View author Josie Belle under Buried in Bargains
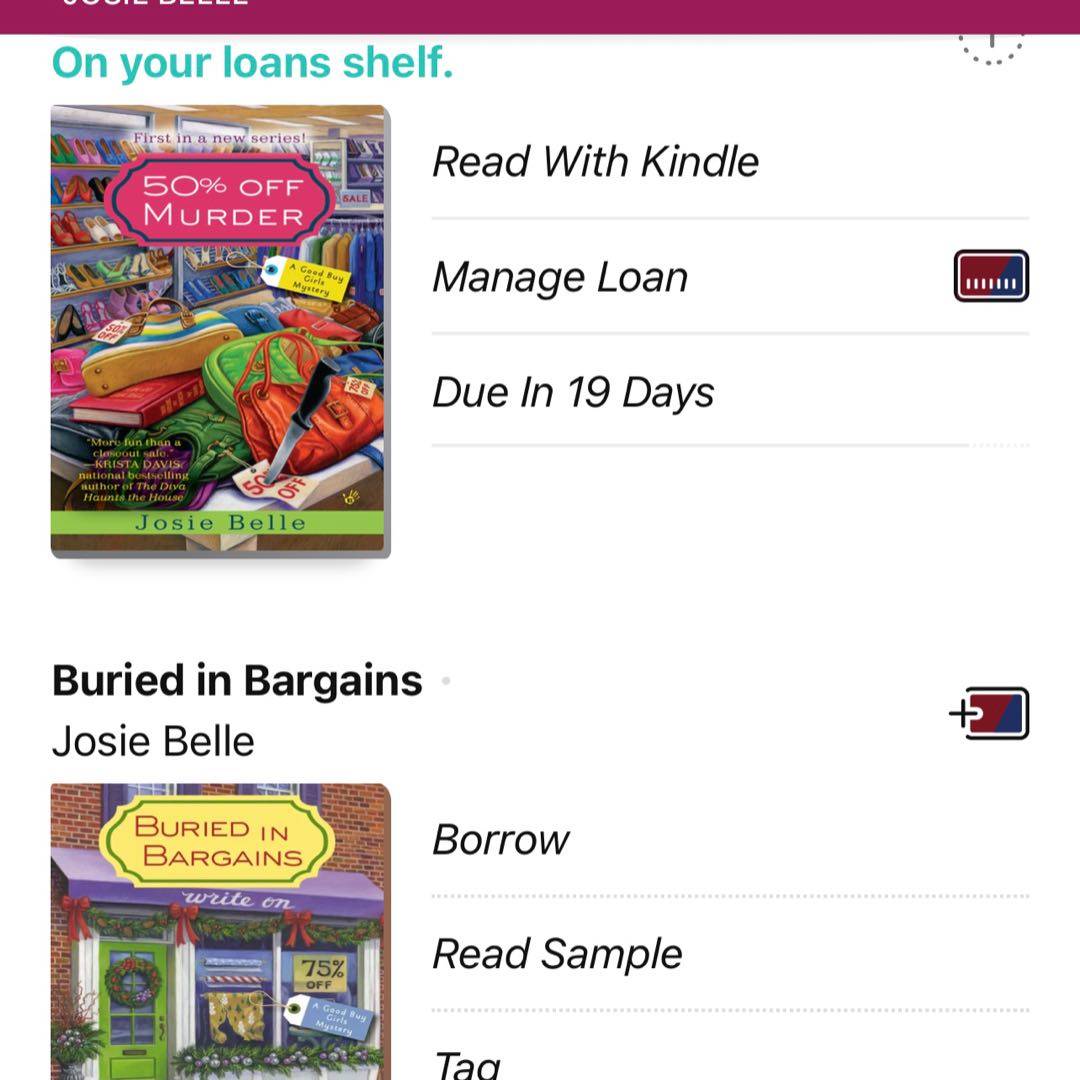 [x=153, y=741]
